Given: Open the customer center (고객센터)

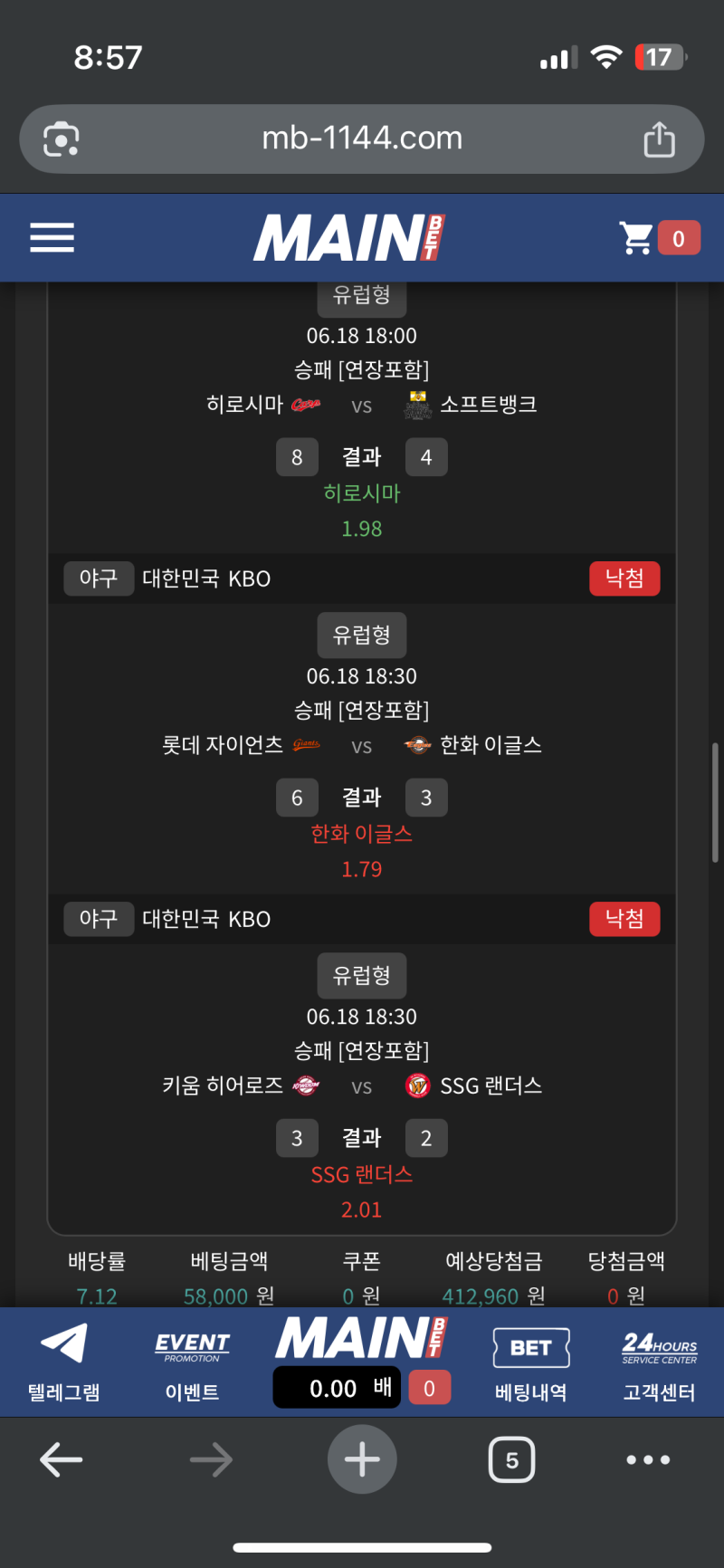Looking at the screenshot, I should (659, 1362).
